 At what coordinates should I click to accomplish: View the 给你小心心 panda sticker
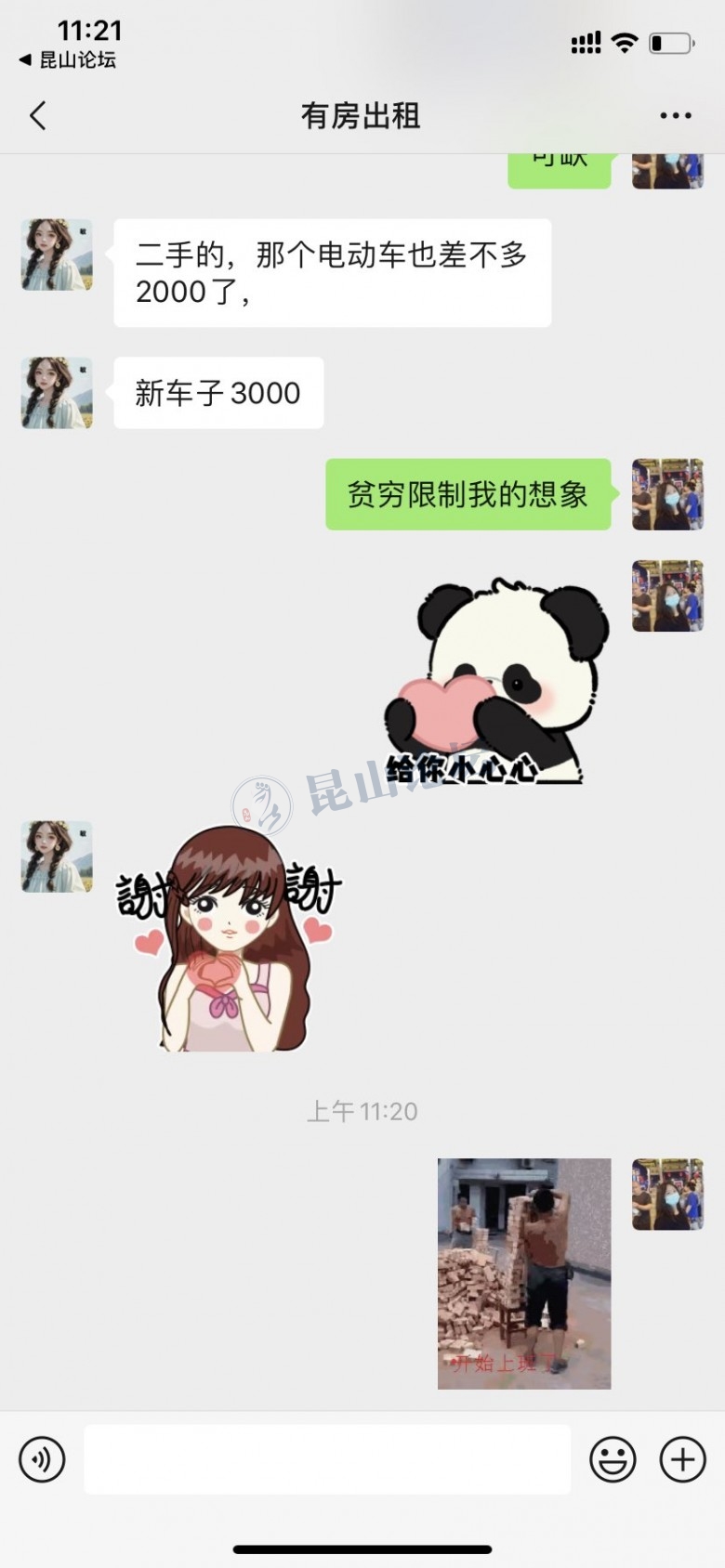coord(497,682)
